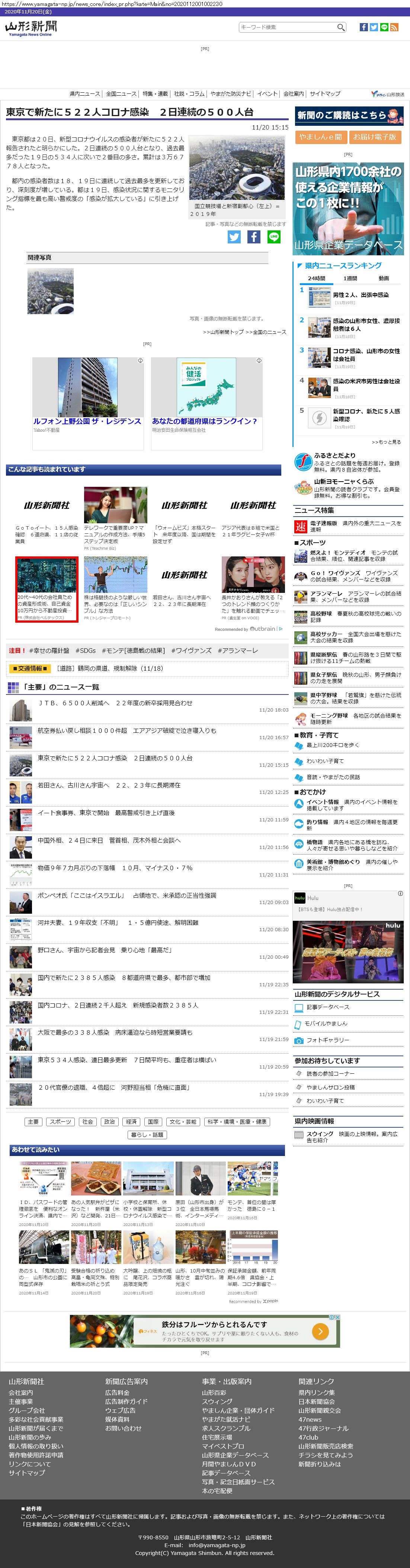Switch ranking to 1週間 tab
The image size is (410, 1568).
(350, 278)
